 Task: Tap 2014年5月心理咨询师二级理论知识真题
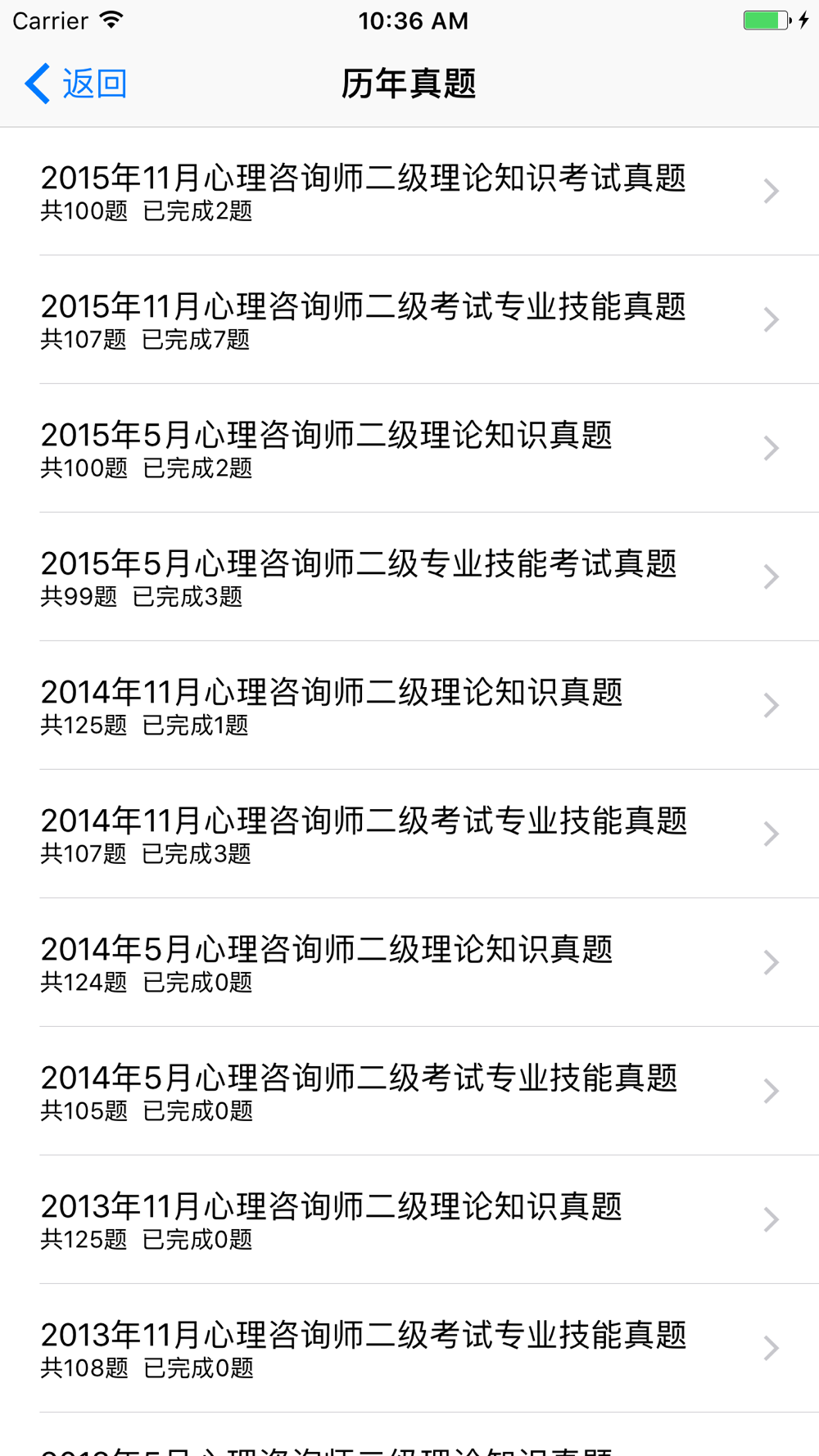coord(409,963)
